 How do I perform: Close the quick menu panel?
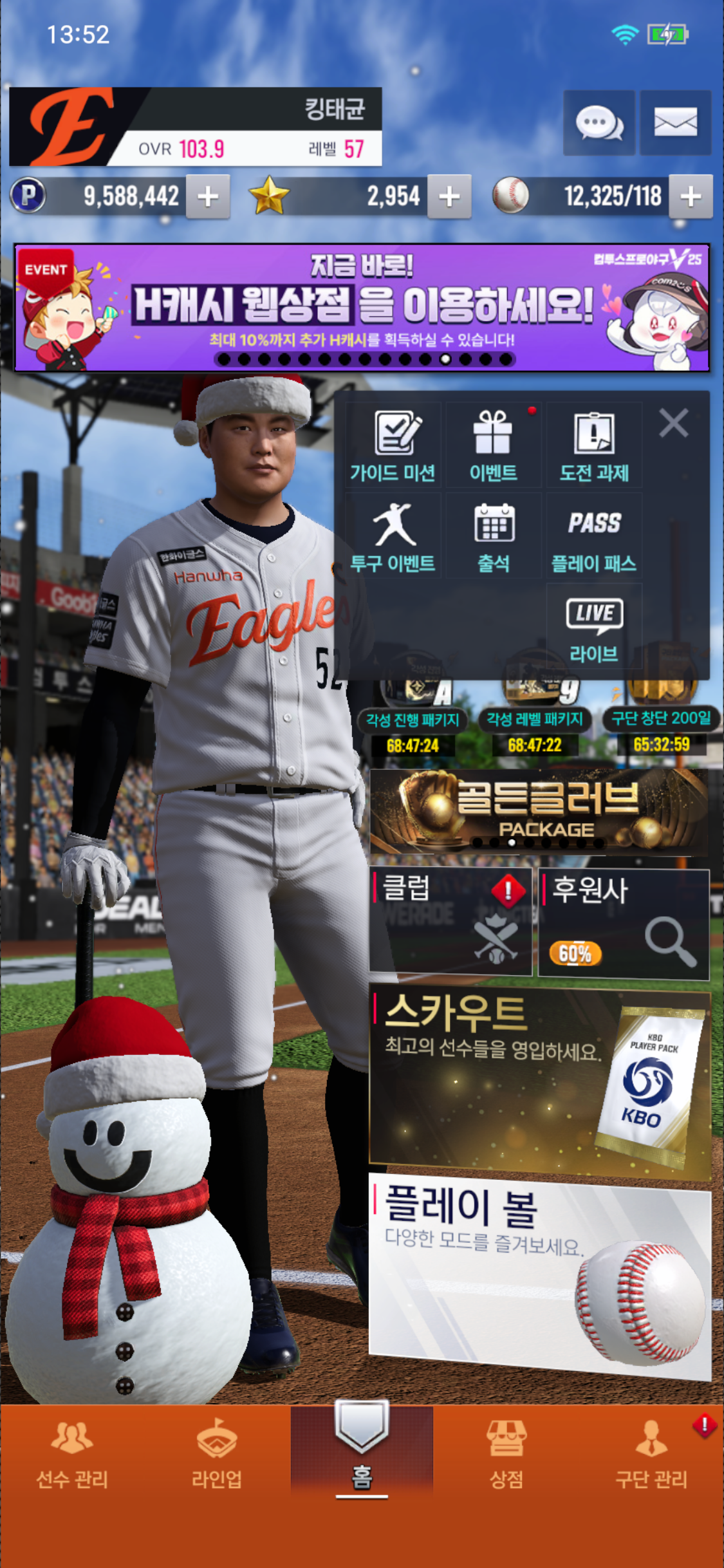(674, 424)
